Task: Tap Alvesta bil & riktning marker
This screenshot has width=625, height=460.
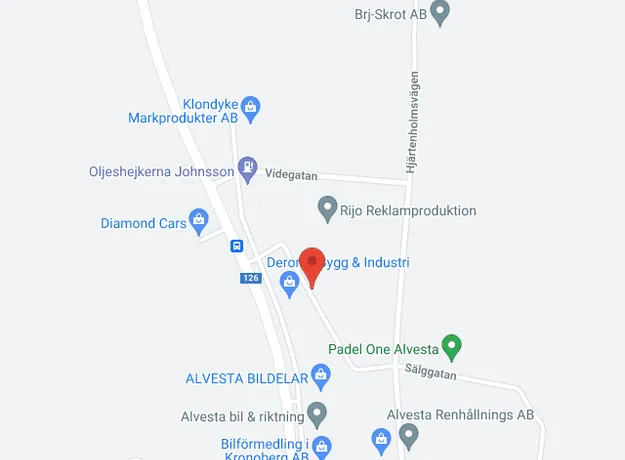Action: tap(317, 412)
